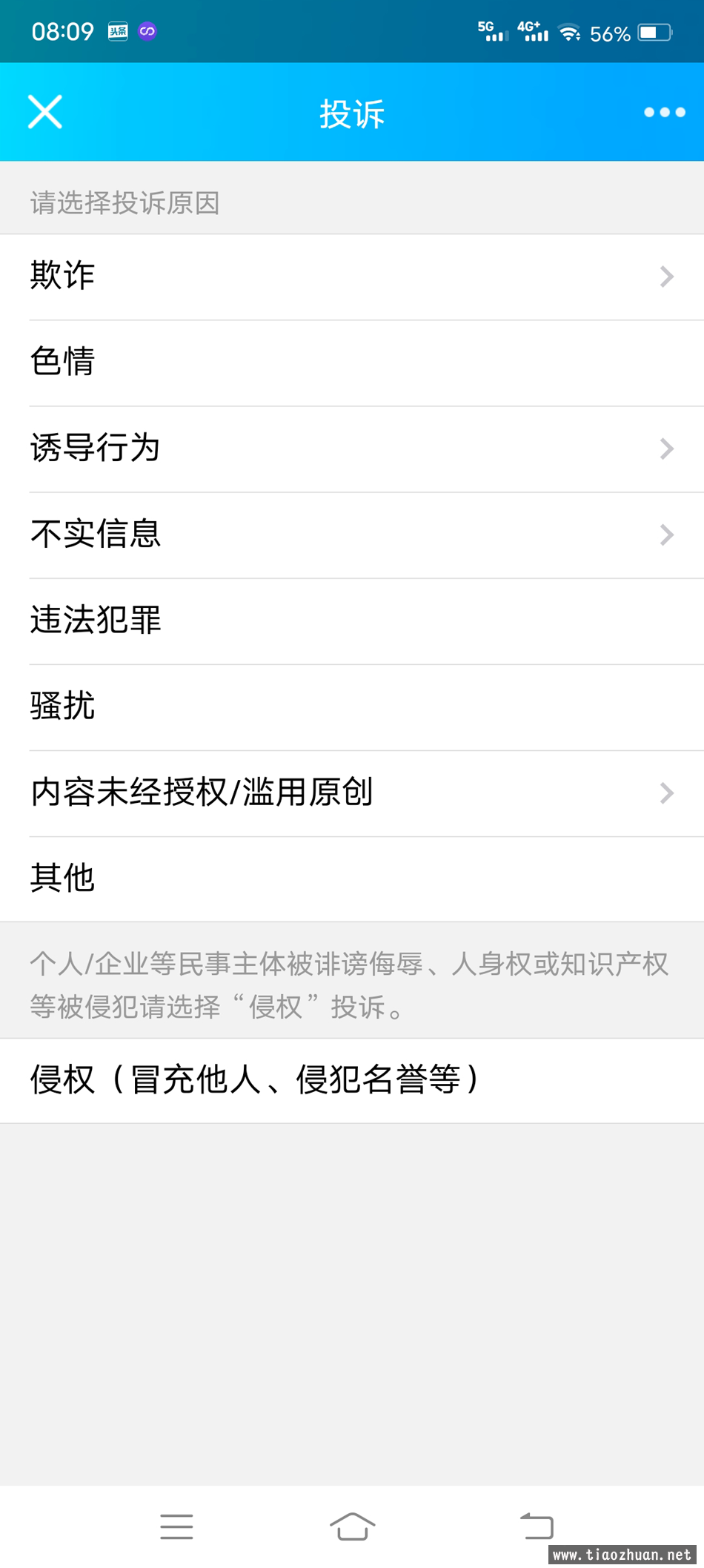Choose 其他 as complaint reason
This screenshot has height=1568, width=704.
[352, 879]
